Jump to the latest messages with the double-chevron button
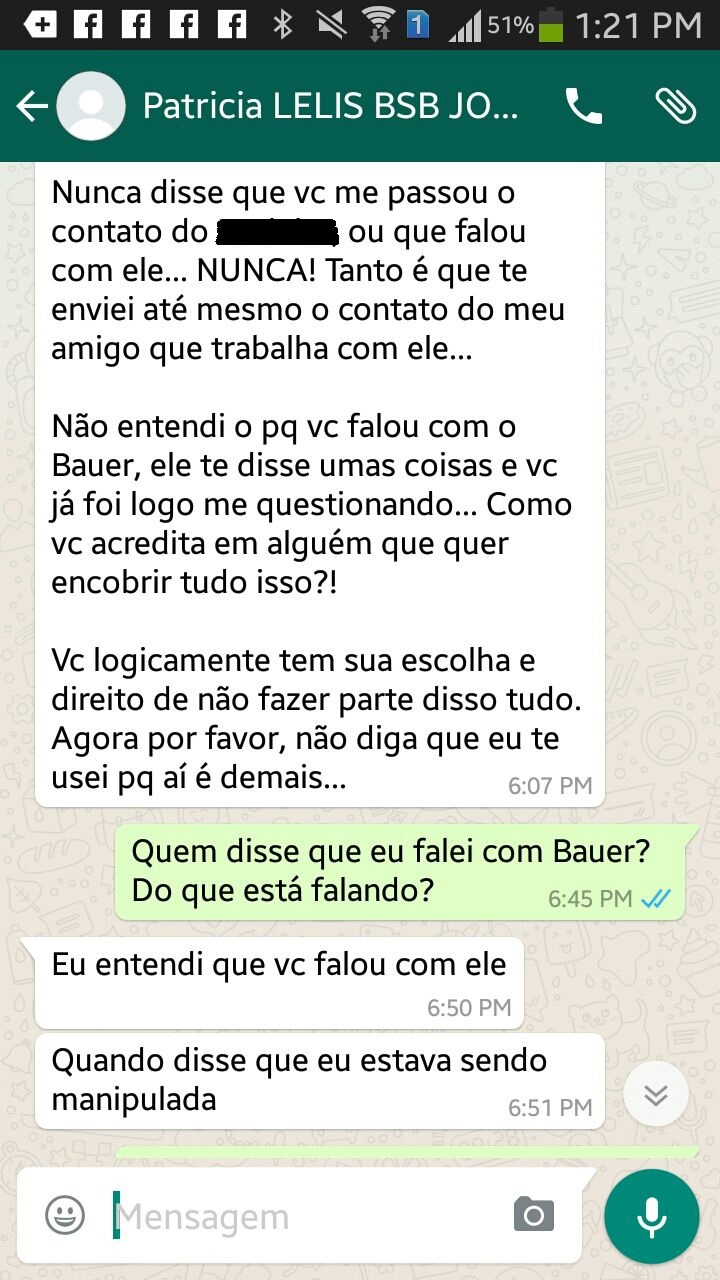 [x=655, y=1095]
